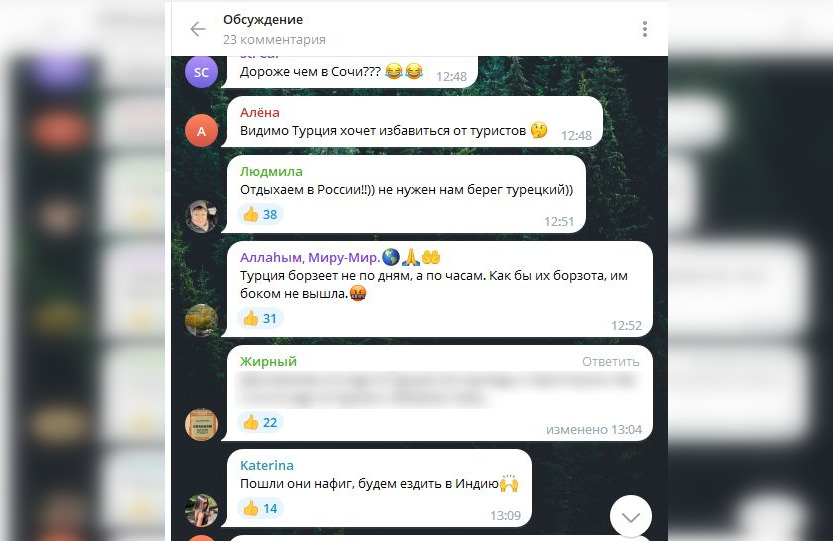The height and width of the screenshot is (541, 833).
Task: Open Алёна's profile avatar
Action: tap(202, 131)
